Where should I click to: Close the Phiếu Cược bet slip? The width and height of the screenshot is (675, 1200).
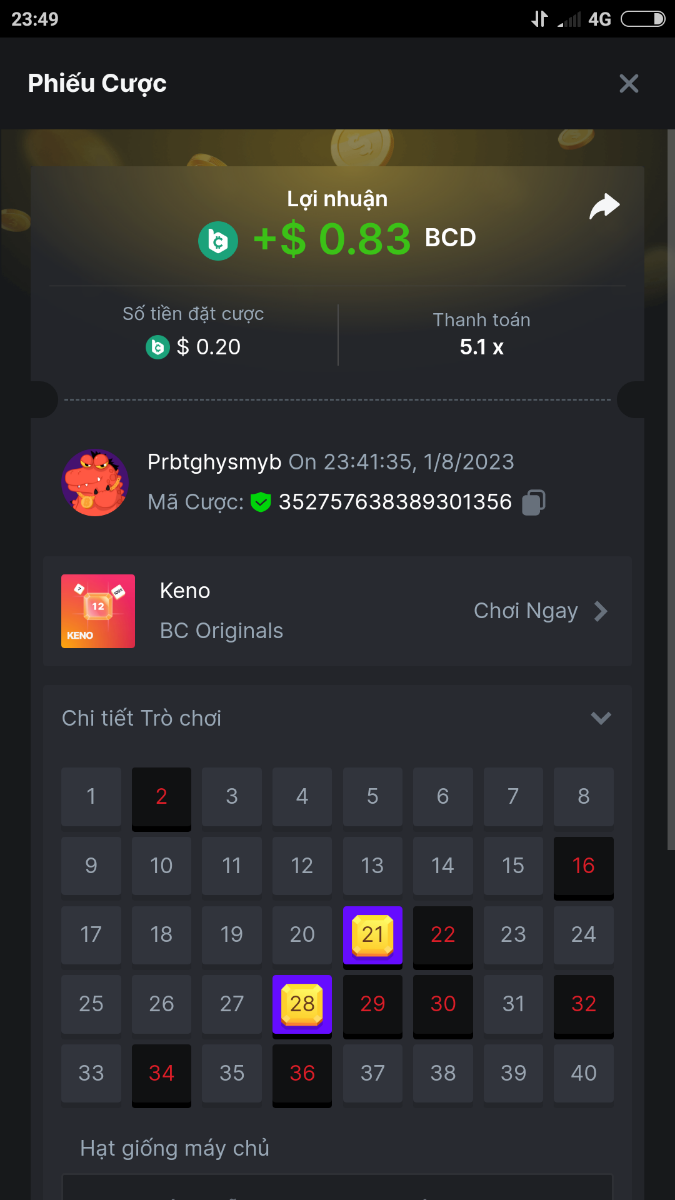coord(628,84)
